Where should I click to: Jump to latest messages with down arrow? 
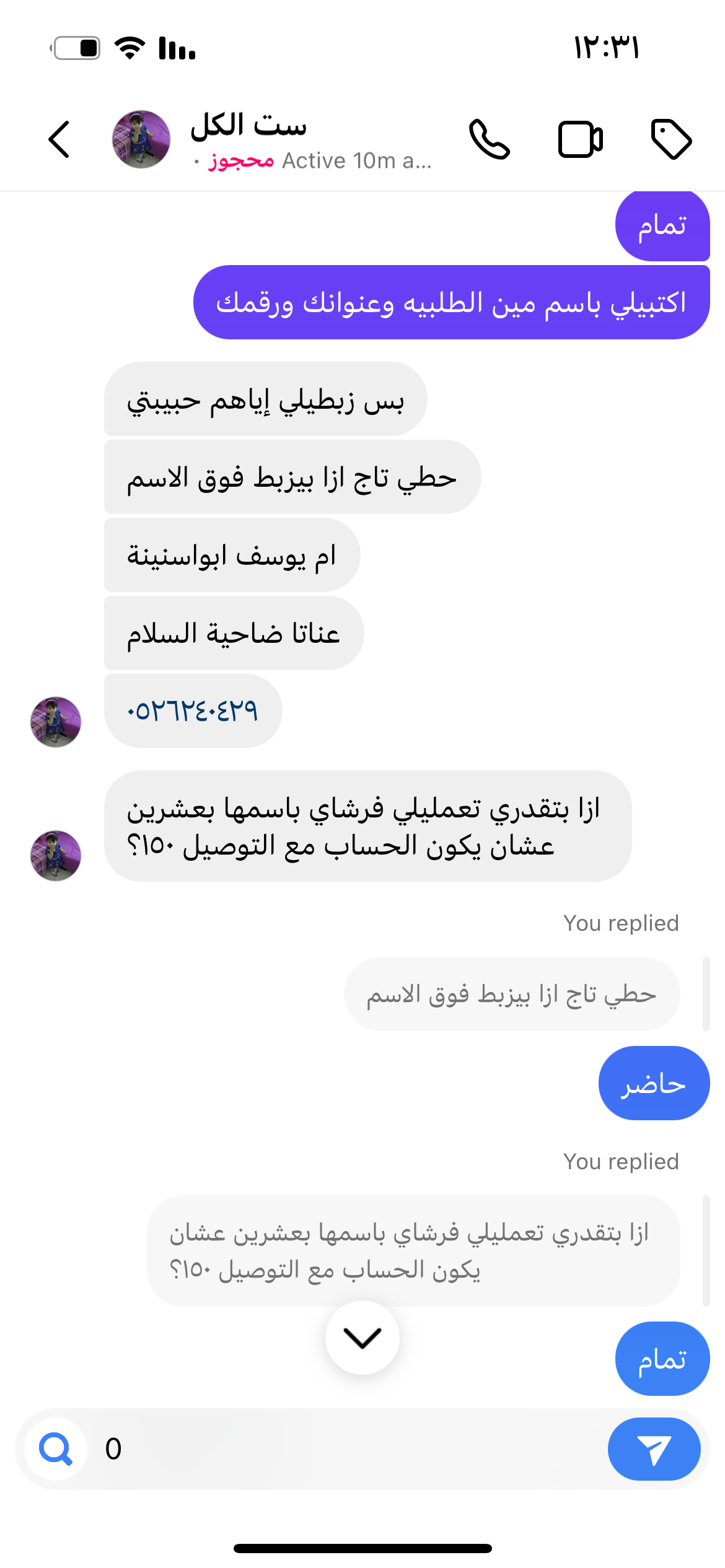point(362,1338)
